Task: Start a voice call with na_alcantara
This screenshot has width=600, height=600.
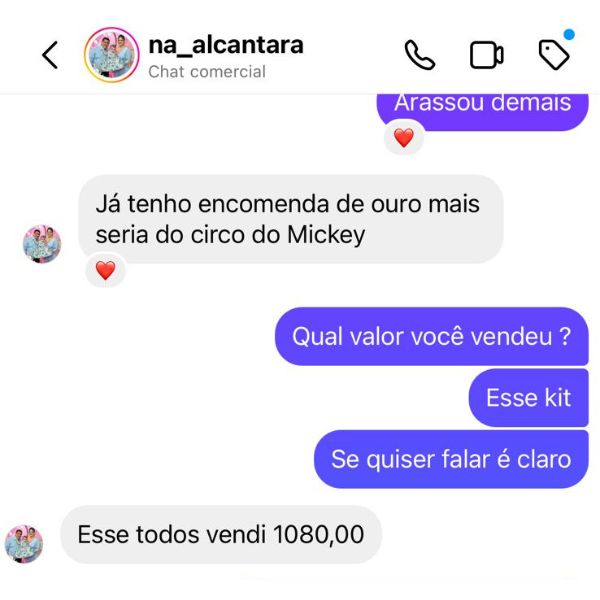Action: pos(419,55)
